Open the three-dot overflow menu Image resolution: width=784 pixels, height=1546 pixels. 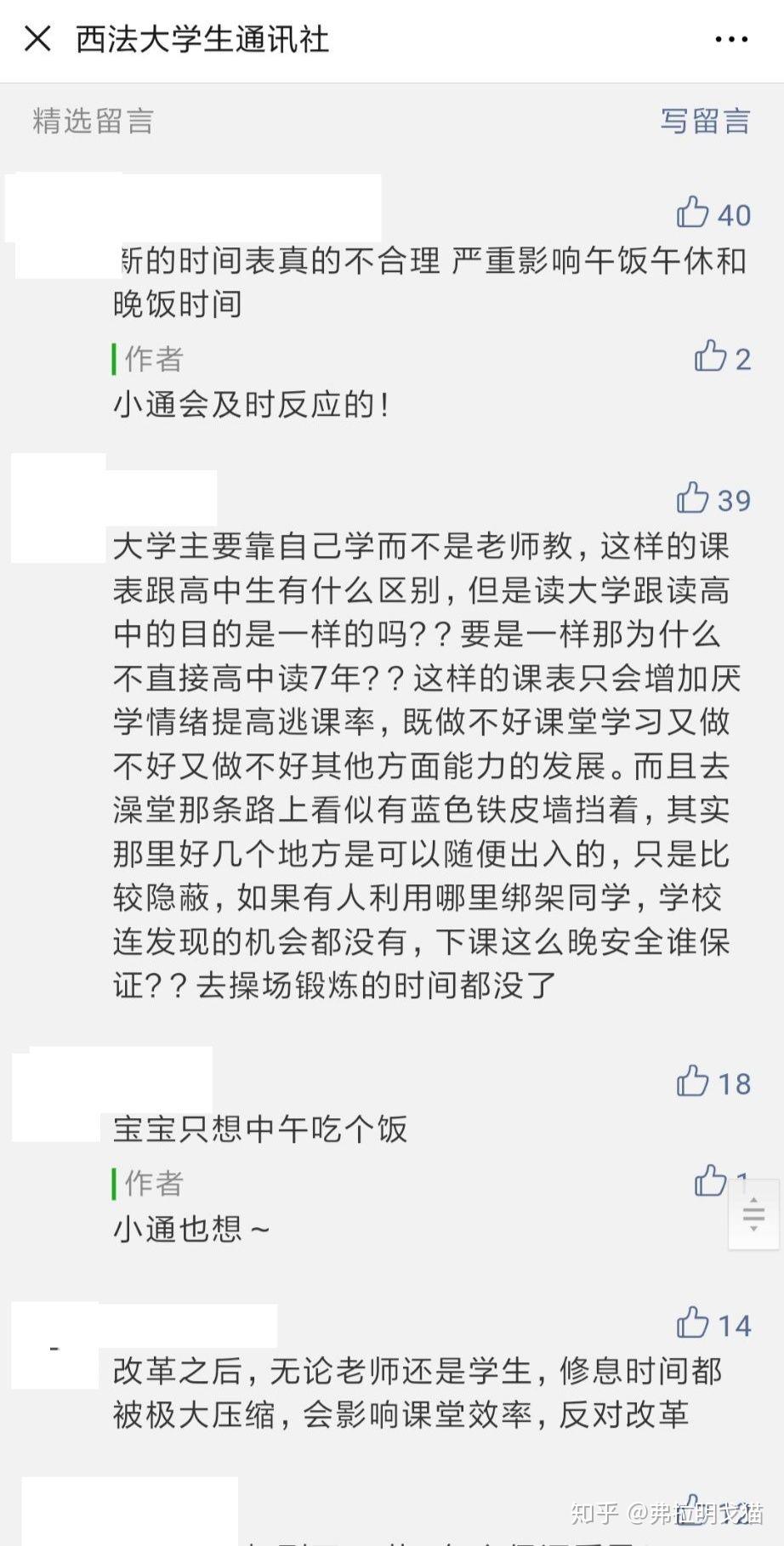pos(731,39)
